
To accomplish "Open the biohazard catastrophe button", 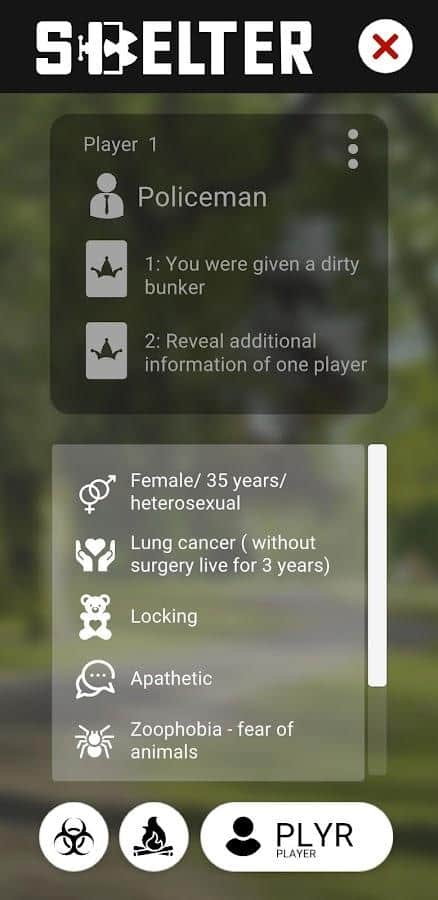I will [73, 837].
